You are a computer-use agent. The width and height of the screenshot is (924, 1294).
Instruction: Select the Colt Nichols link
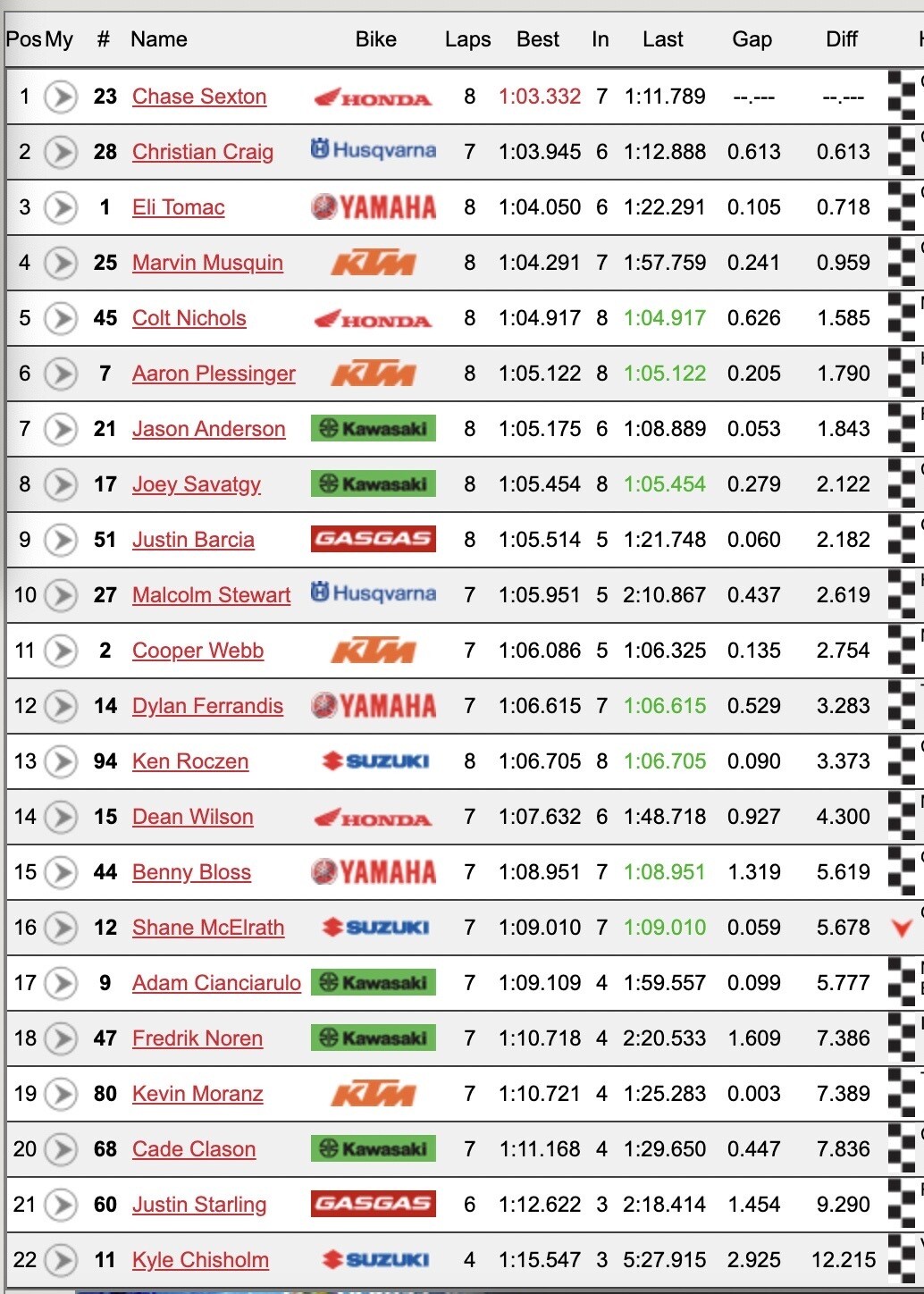189,318
